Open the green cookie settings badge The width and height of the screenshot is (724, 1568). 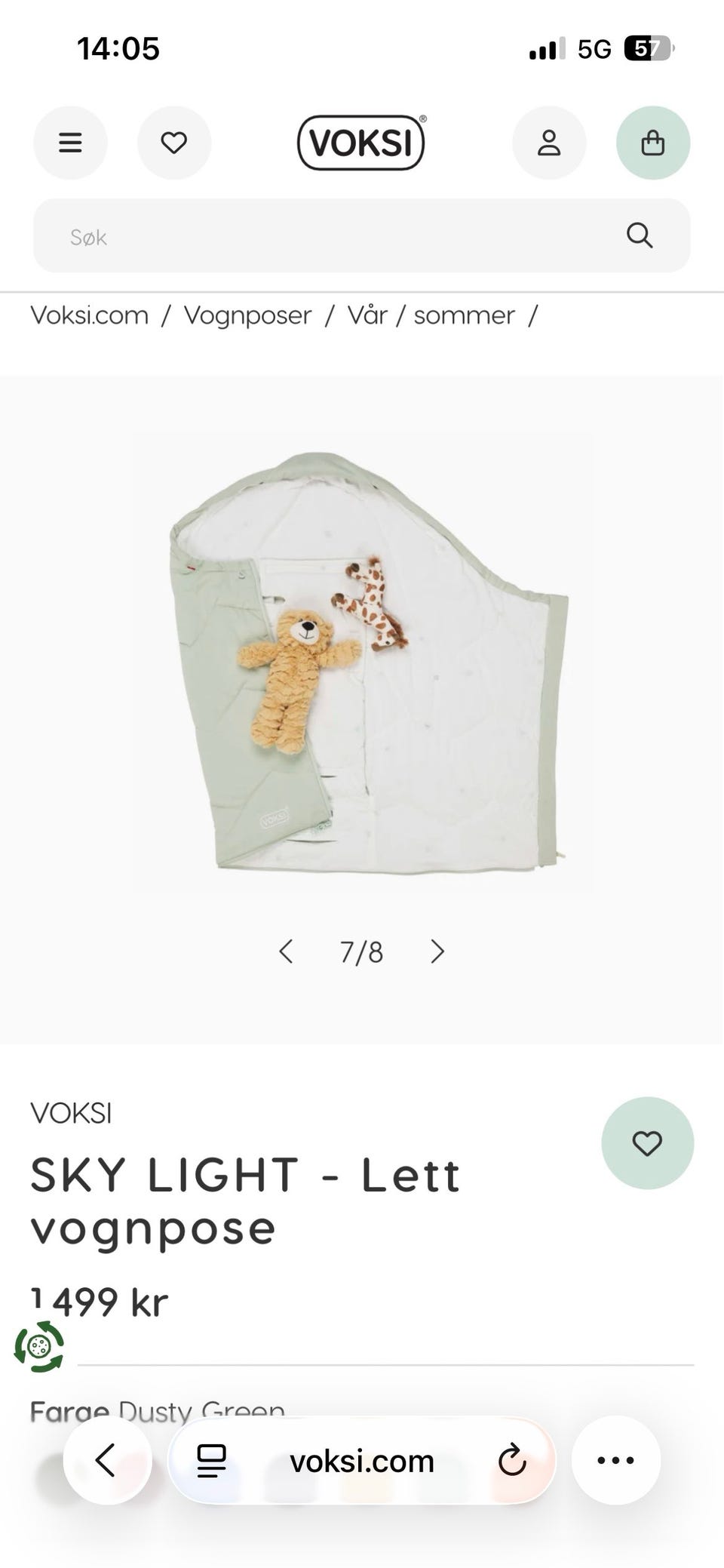click(39, 1347)
